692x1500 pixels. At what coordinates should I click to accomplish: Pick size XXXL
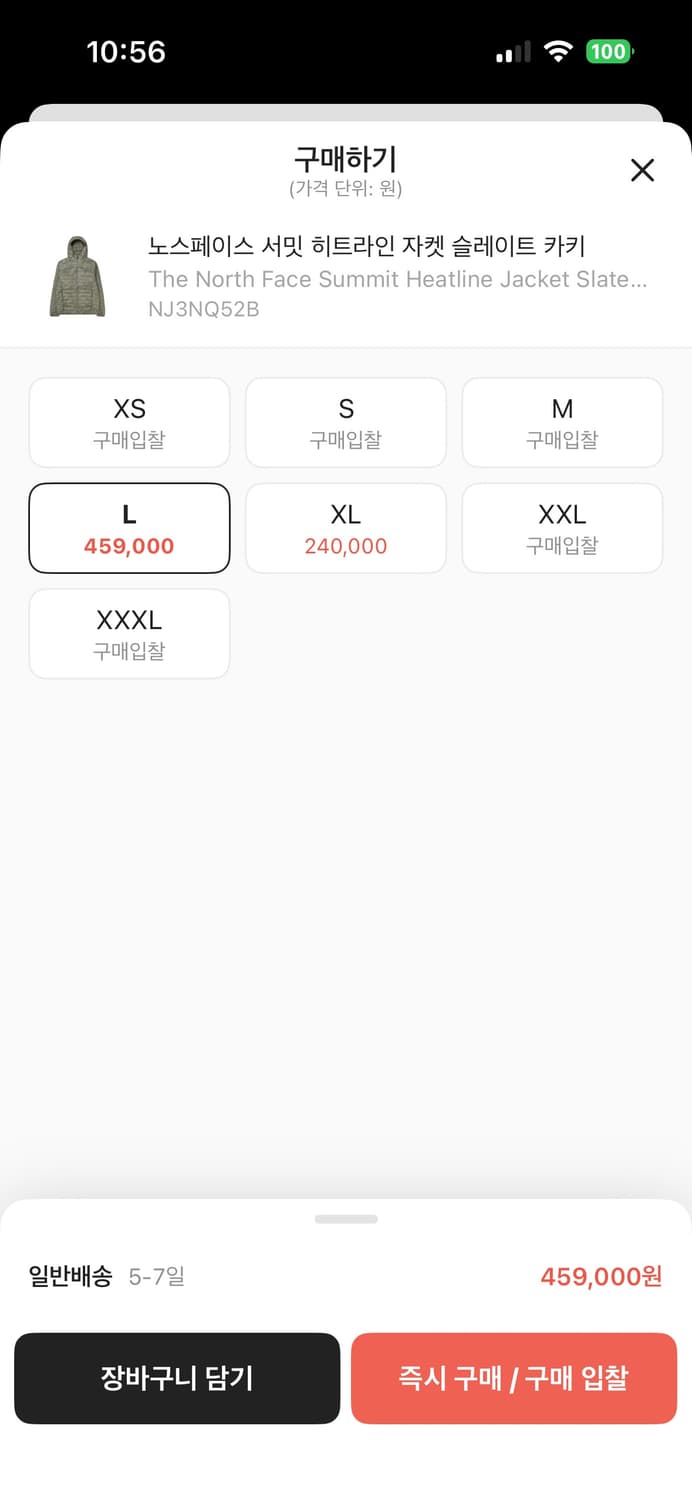pos(129,634)
